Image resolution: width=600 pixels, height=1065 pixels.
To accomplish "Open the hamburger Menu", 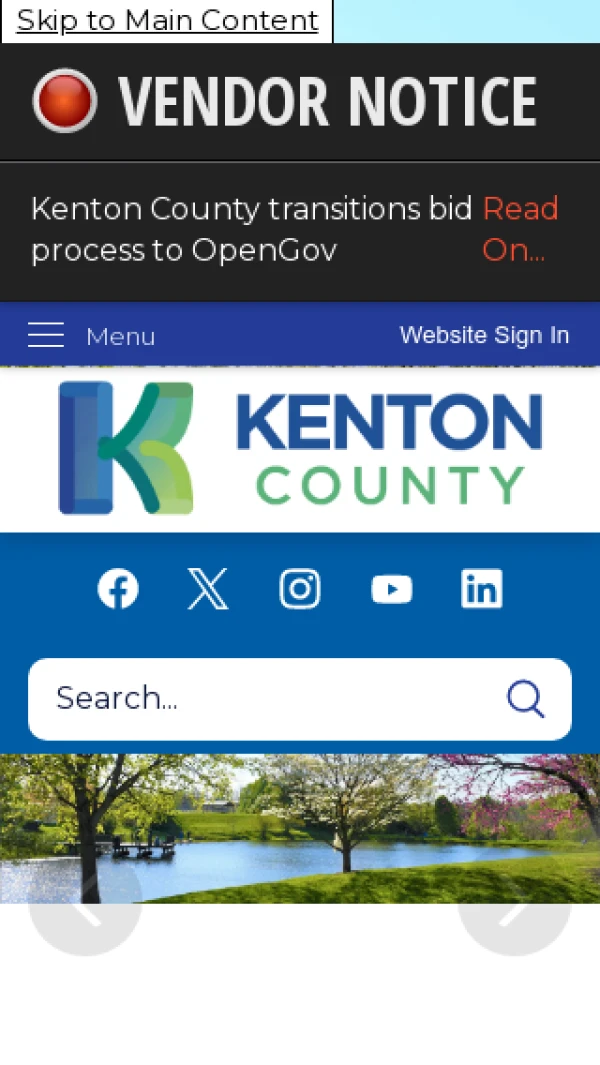I will pos(91,335).
